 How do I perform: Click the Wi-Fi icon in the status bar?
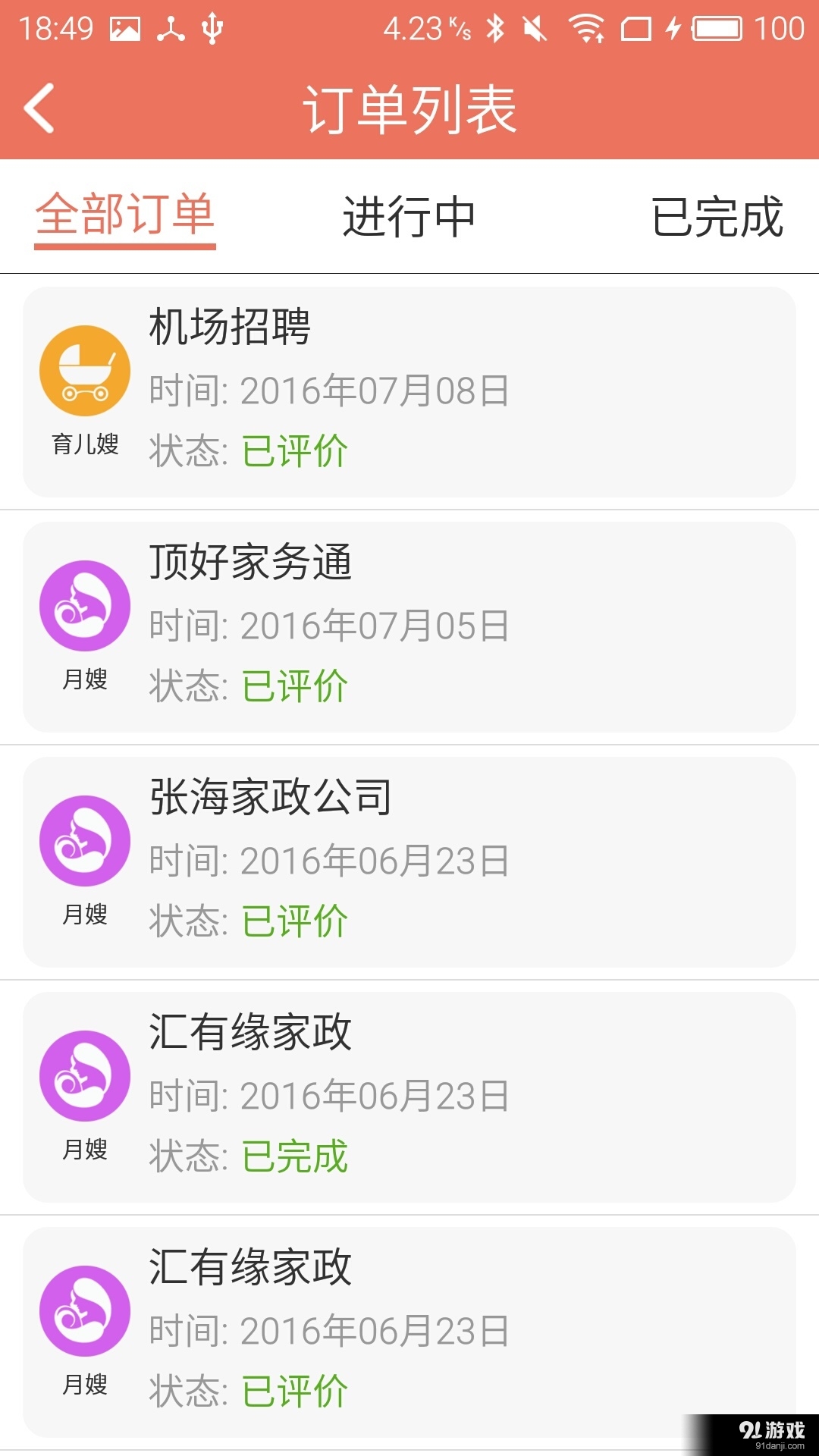[x=588, y=29]
